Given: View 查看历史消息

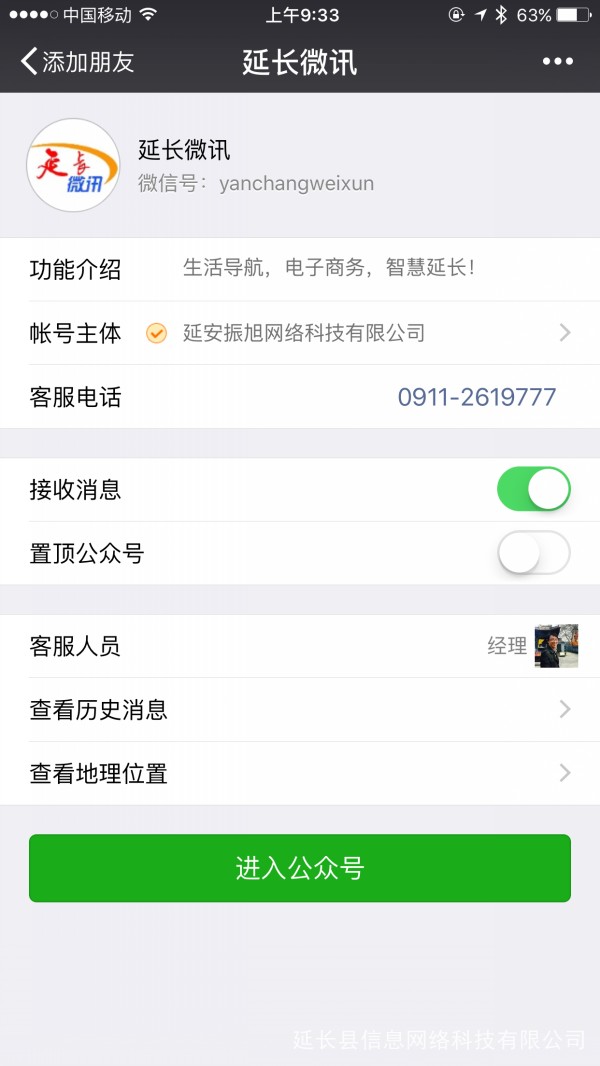Looking at the screenshot, I should click(300, 710).
